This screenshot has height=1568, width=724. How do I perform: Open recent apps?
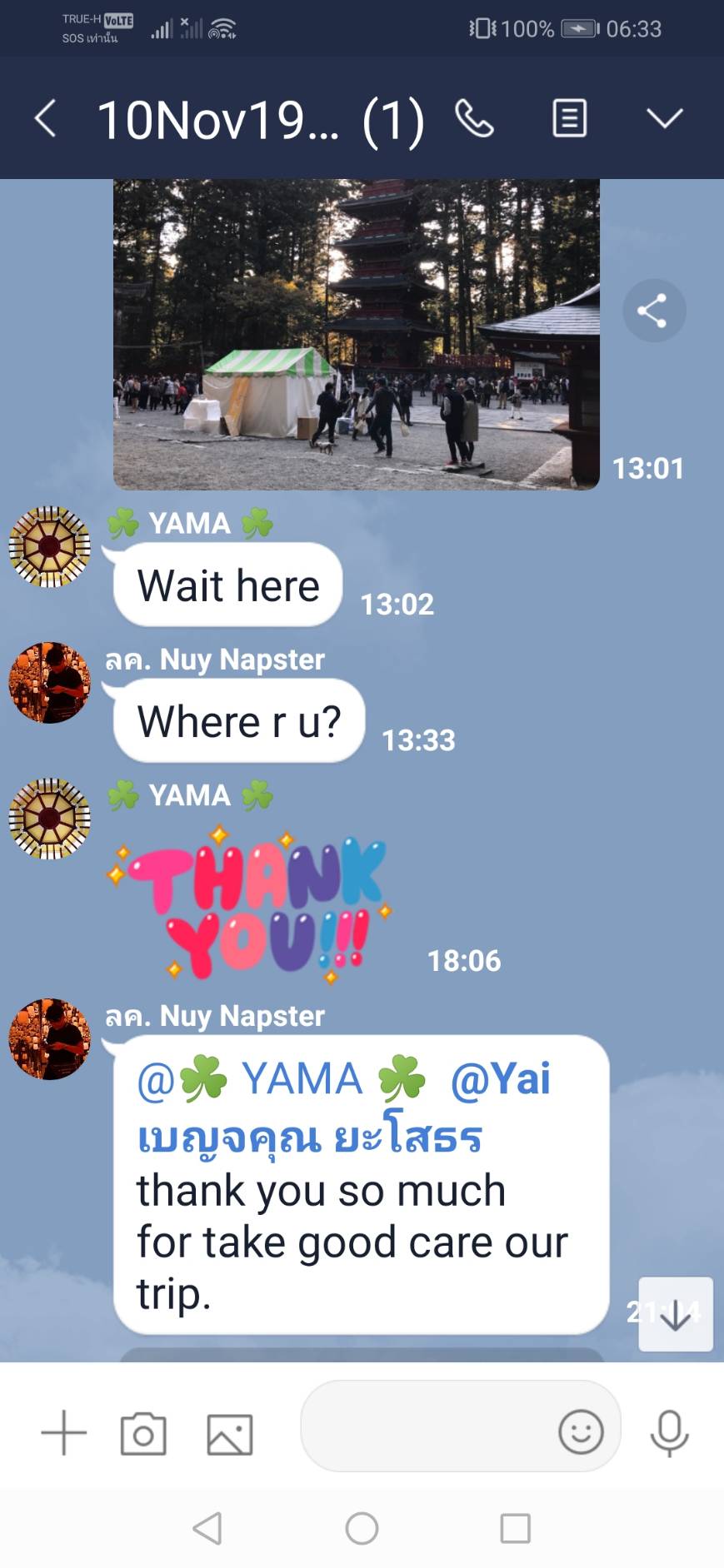515,1529
